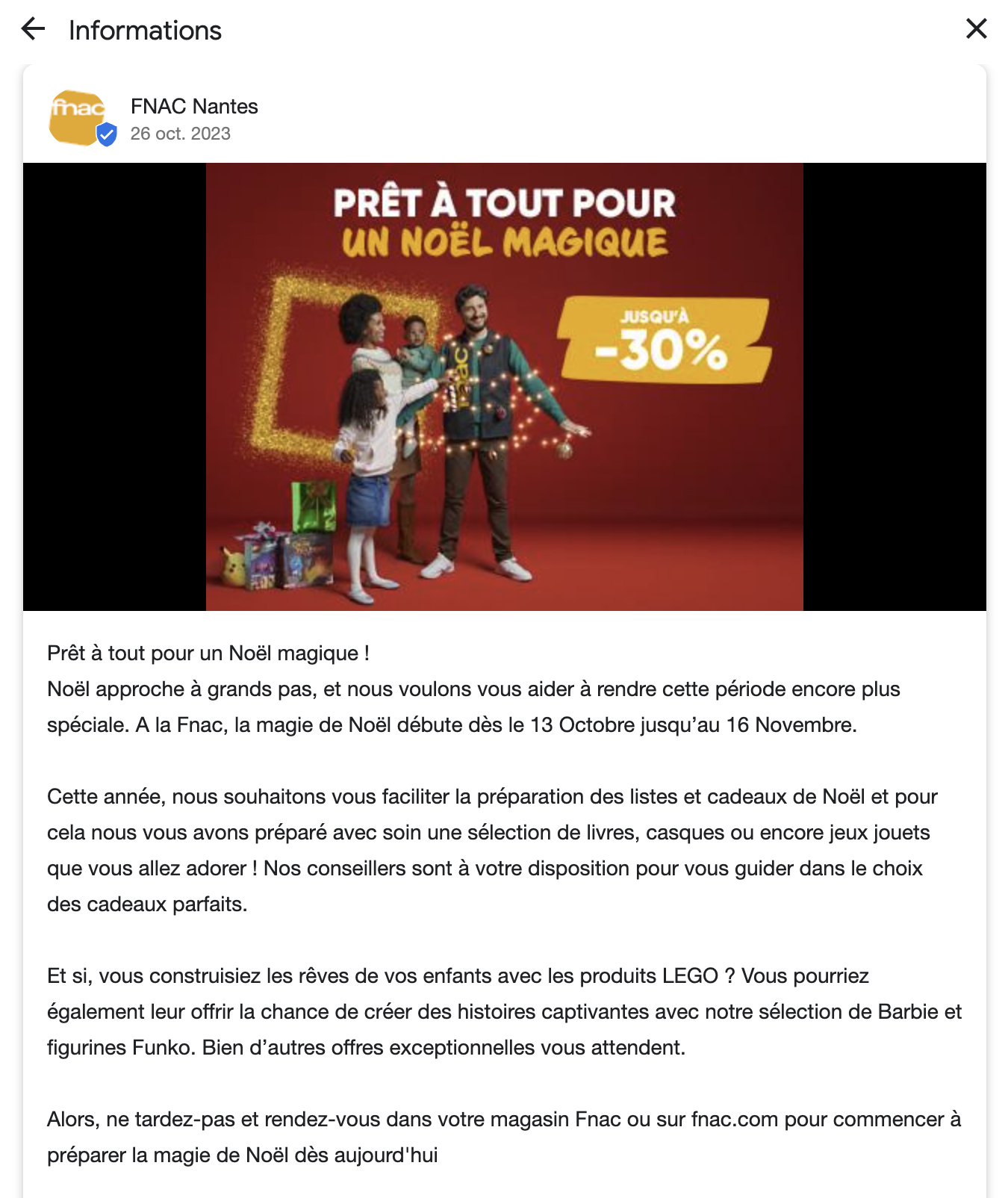Open the FNAC Nantes profile
This screenshot has width=1008, height=1198.
click(194, 107)
